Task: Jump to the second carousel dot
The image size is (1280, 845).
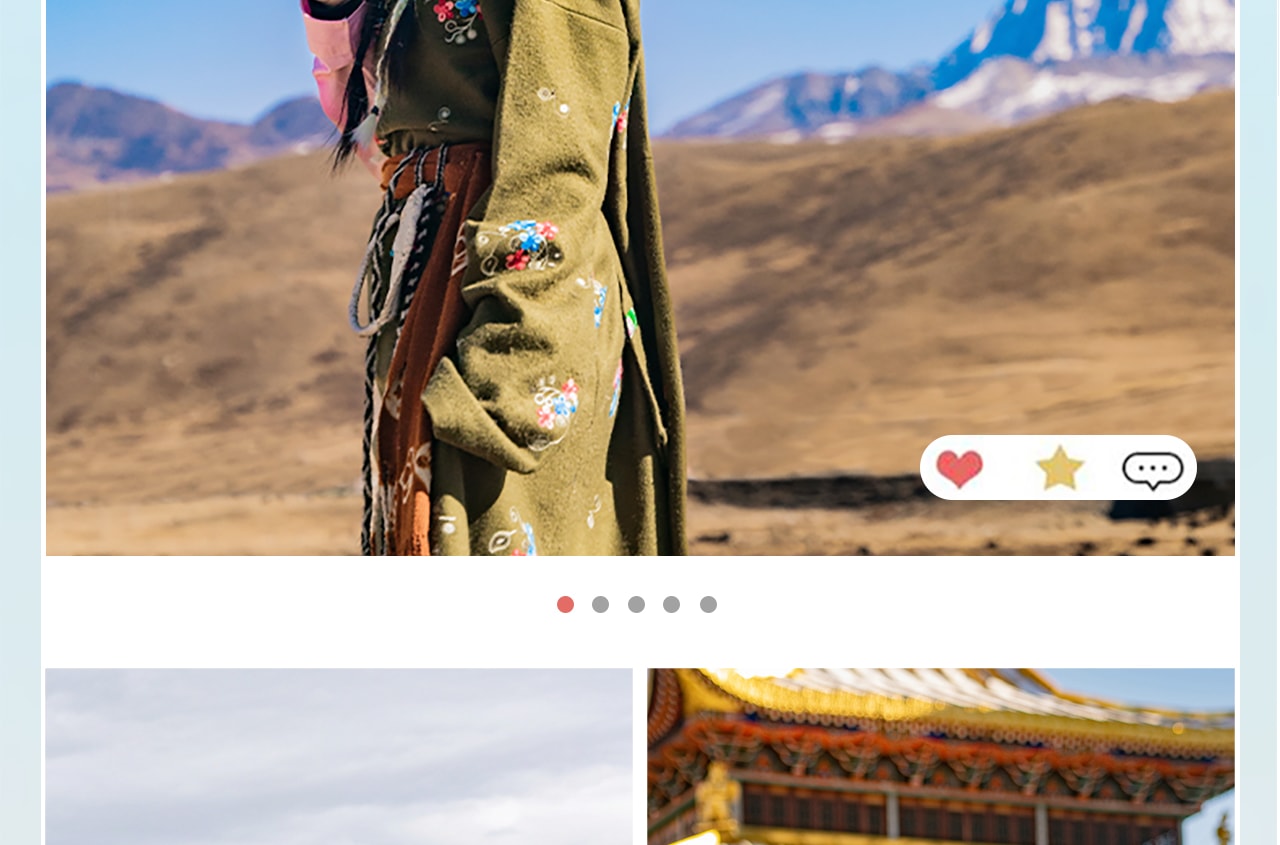Action: [x=600, y=604]
